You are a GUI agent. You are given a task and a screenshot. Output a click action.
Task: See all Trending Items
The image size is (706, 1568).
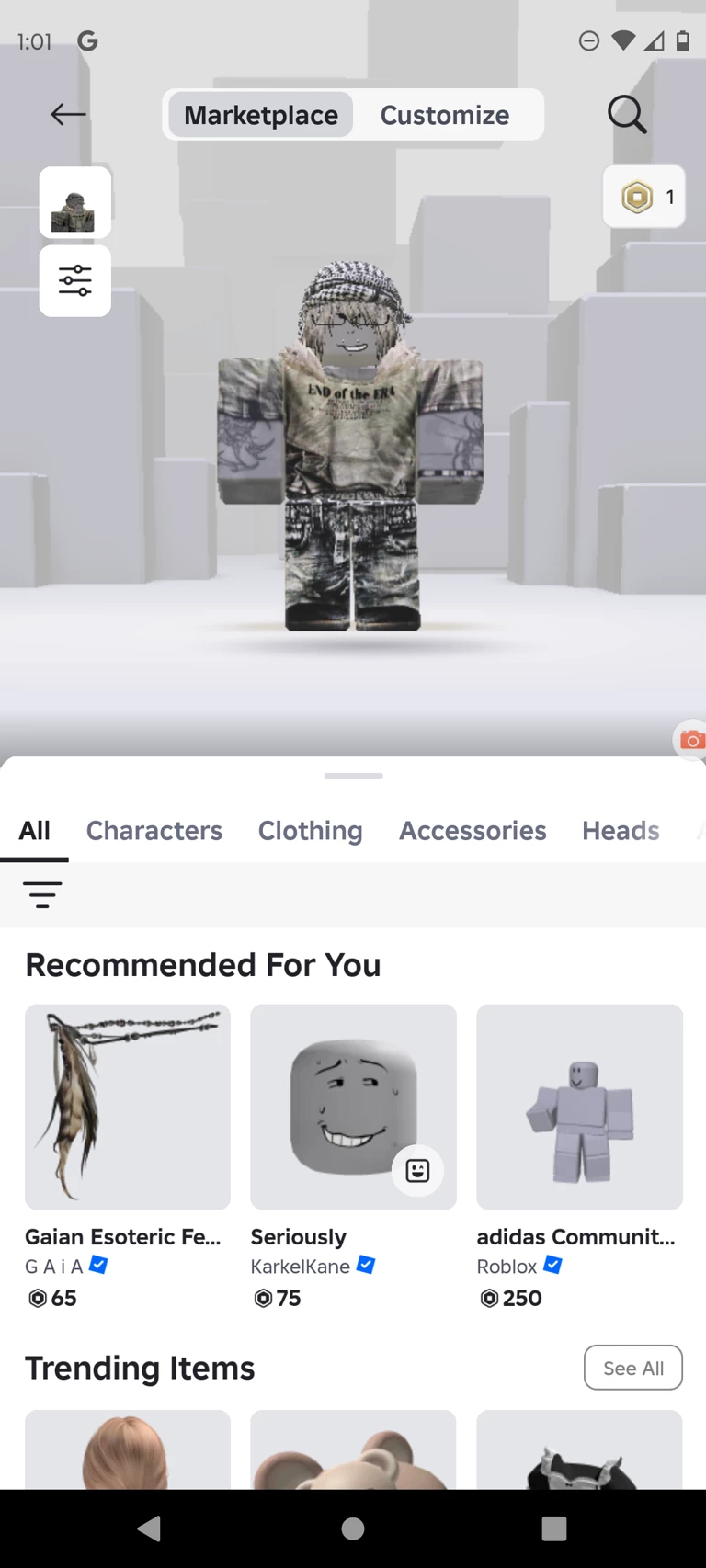(633, 1368)
